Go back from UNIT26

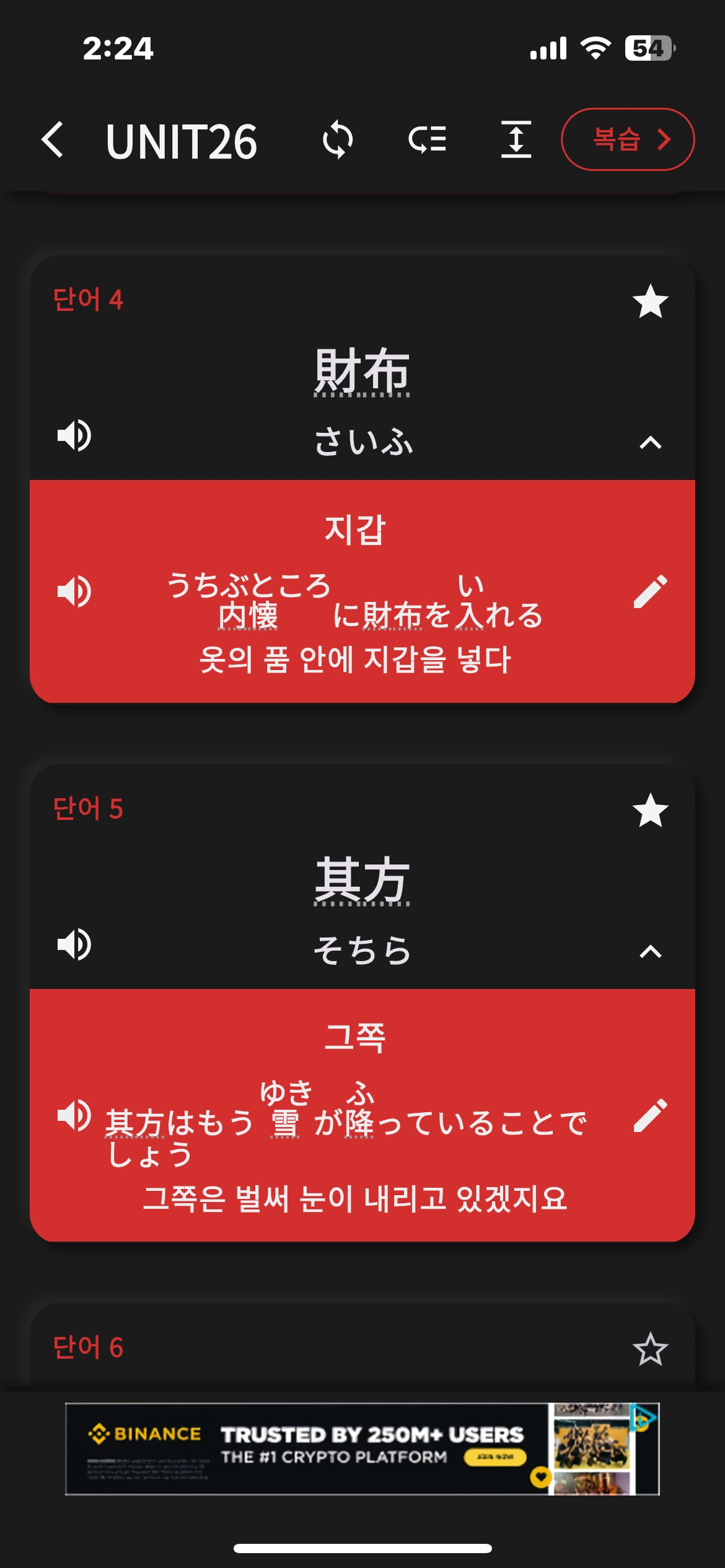[55, 141]
